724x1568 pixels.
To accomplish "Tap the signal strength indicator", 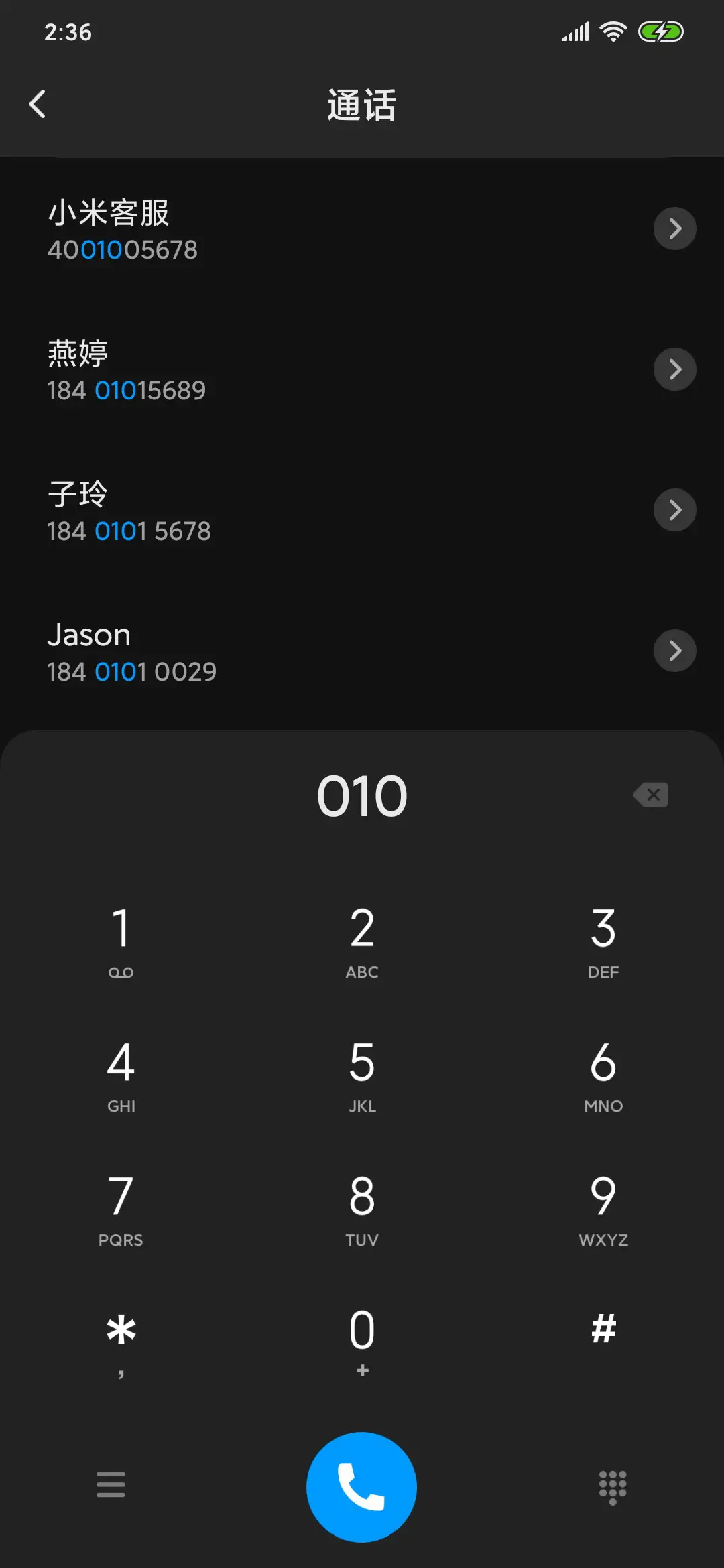I will click(x=574, y=30).
